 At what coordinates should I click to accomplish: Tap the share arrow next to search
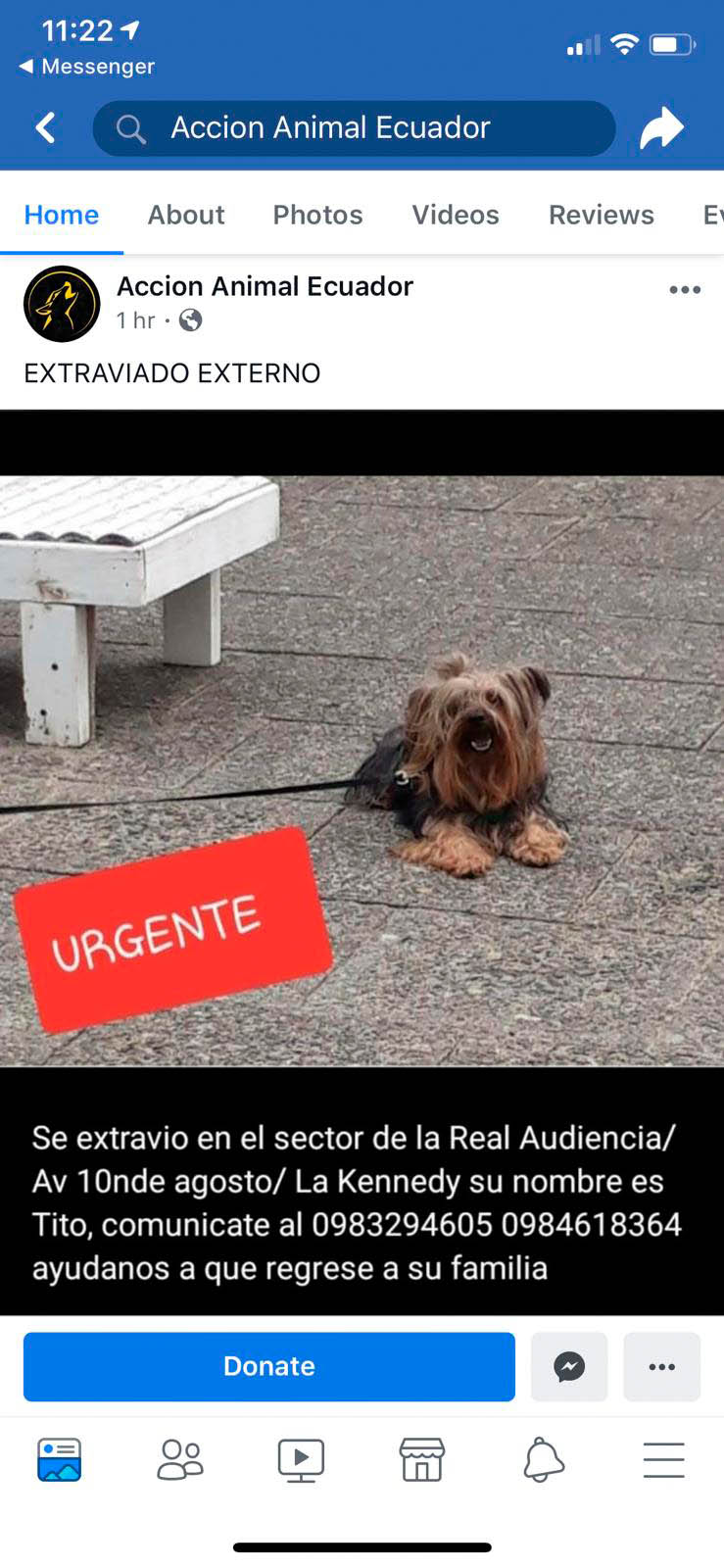click(x=662, y=126)
